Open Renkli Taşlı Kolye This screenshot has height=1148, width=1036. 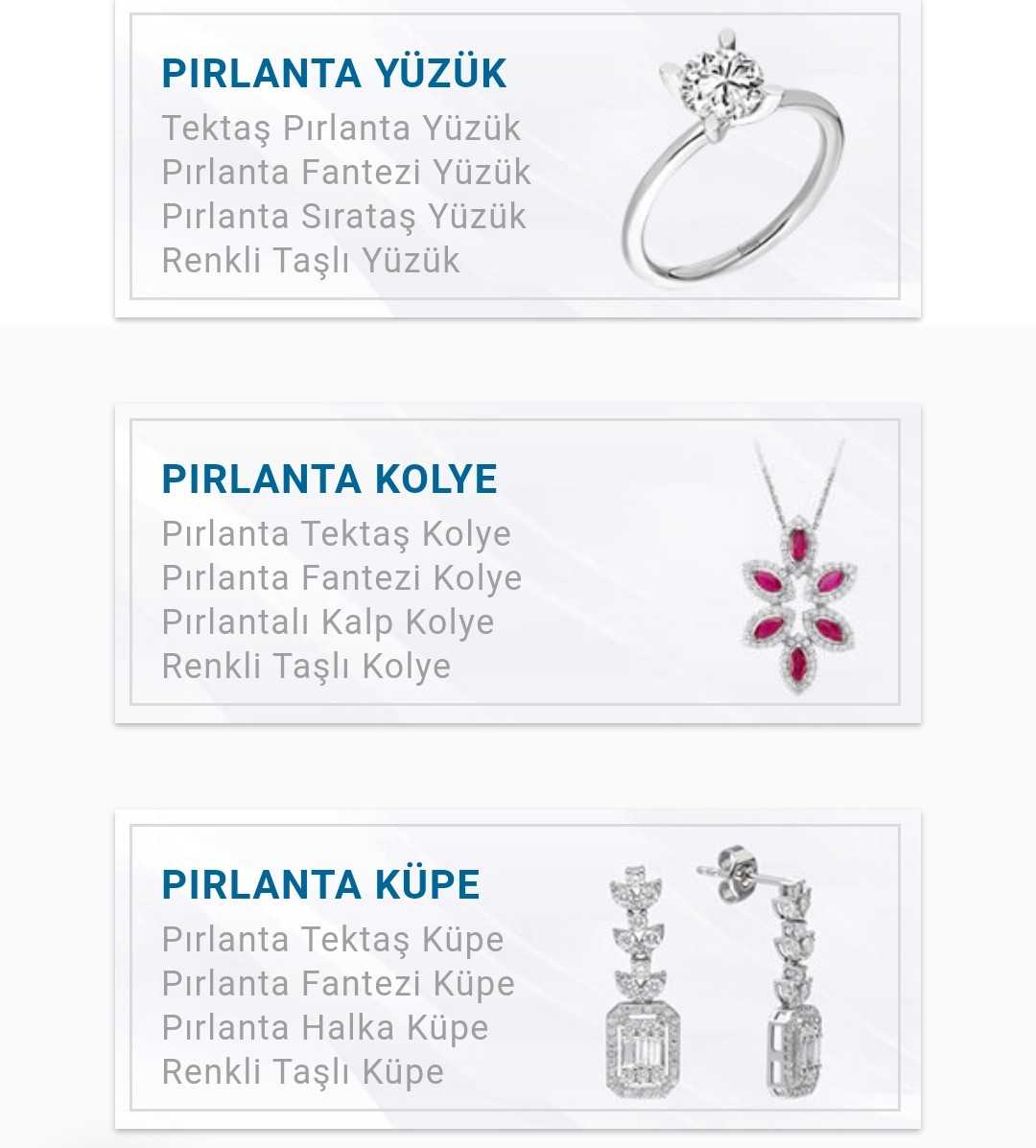click(x=306, y=666)
